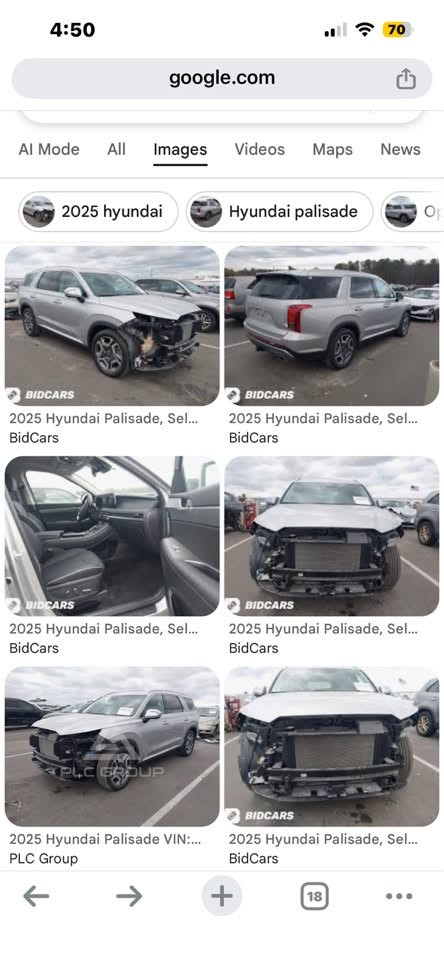Image resolution: width=444 pixels, height=960 pixels.
Task: Switch to the All results tab
Action: (116, 149)
